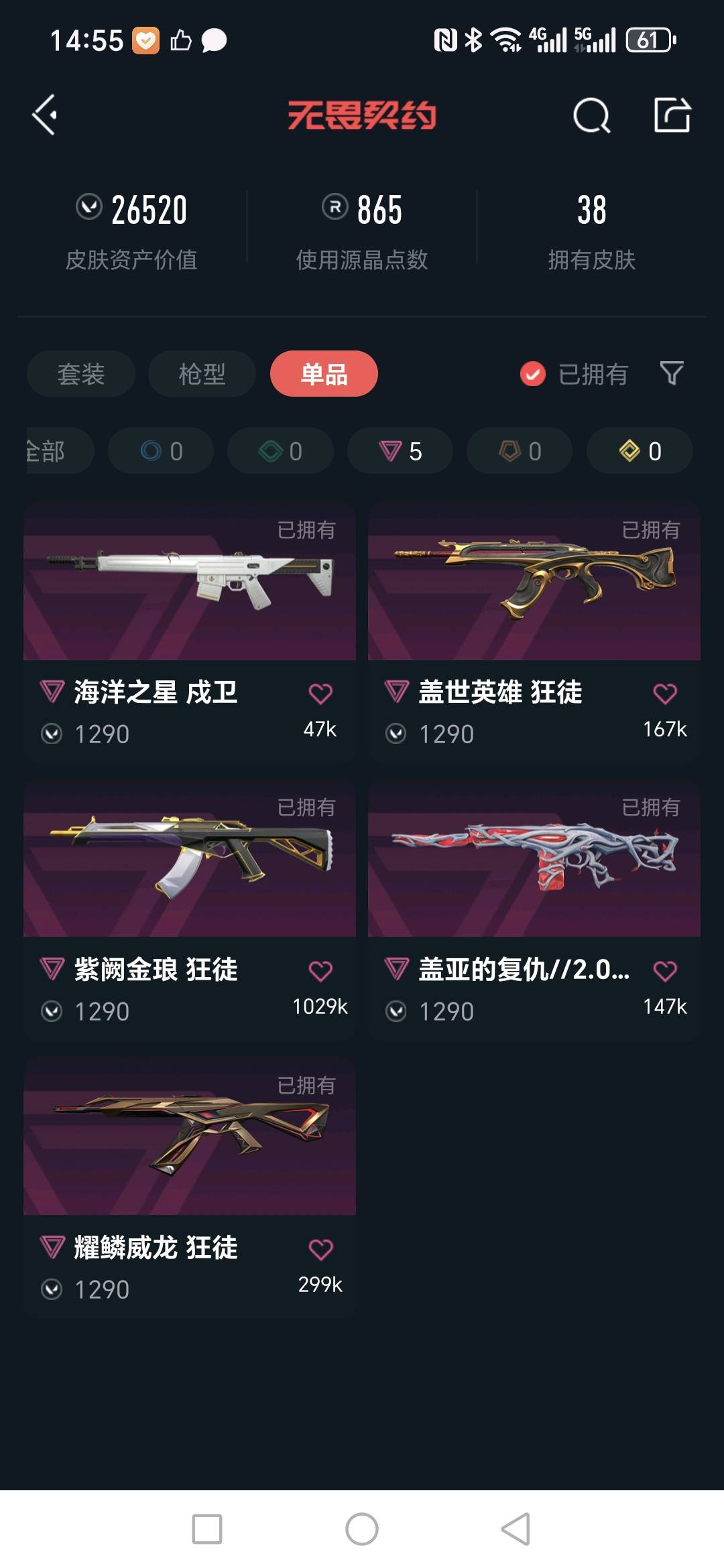Filter by the pink triangle tier chip showing 5

(400, 451)
